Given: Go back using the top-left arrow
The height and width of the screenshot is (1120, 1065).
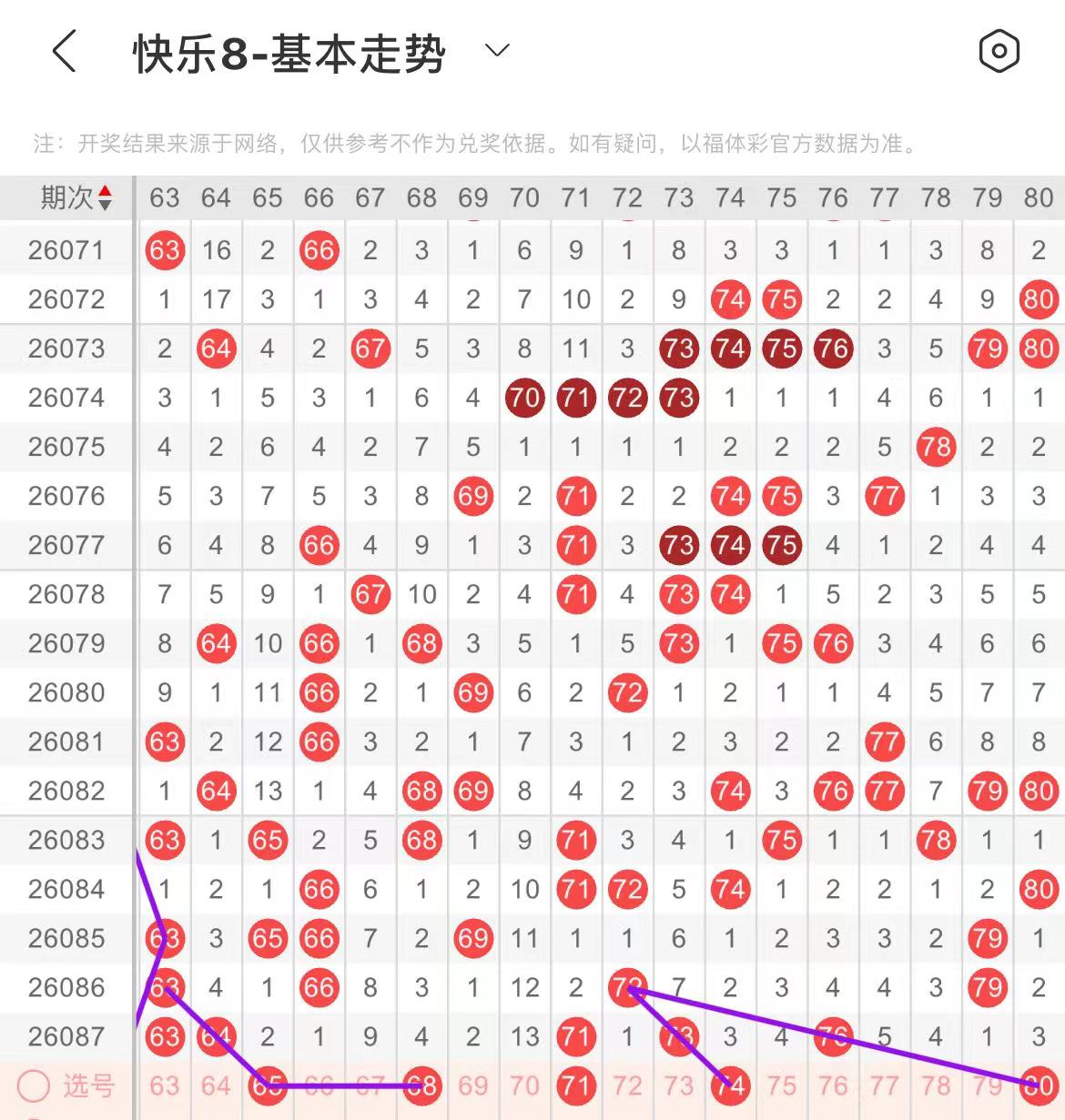Looking at the screenshot, I should tap(64, 51).
